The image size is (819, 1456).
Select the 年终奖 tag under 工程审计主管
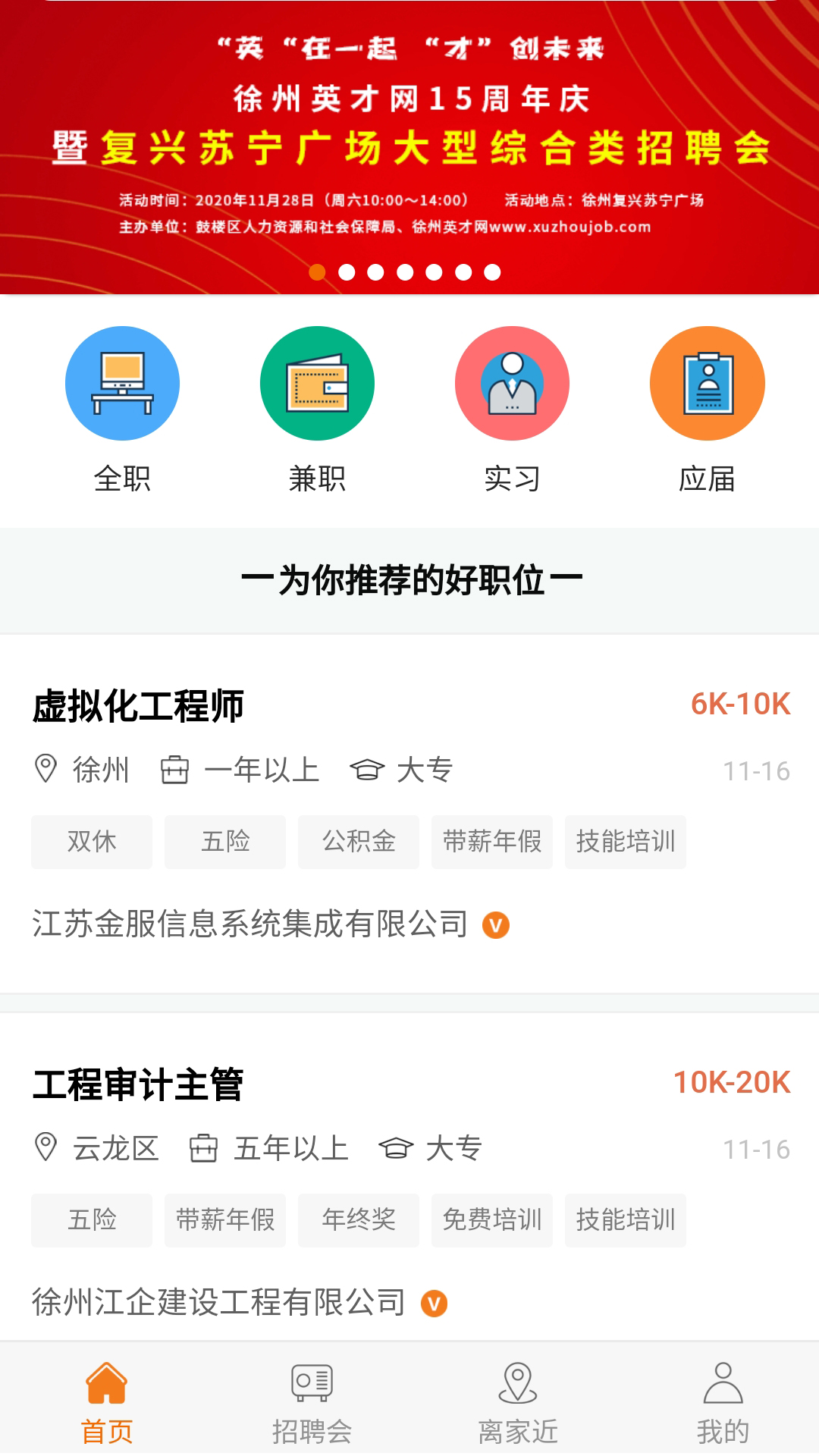pos(358,1219)
